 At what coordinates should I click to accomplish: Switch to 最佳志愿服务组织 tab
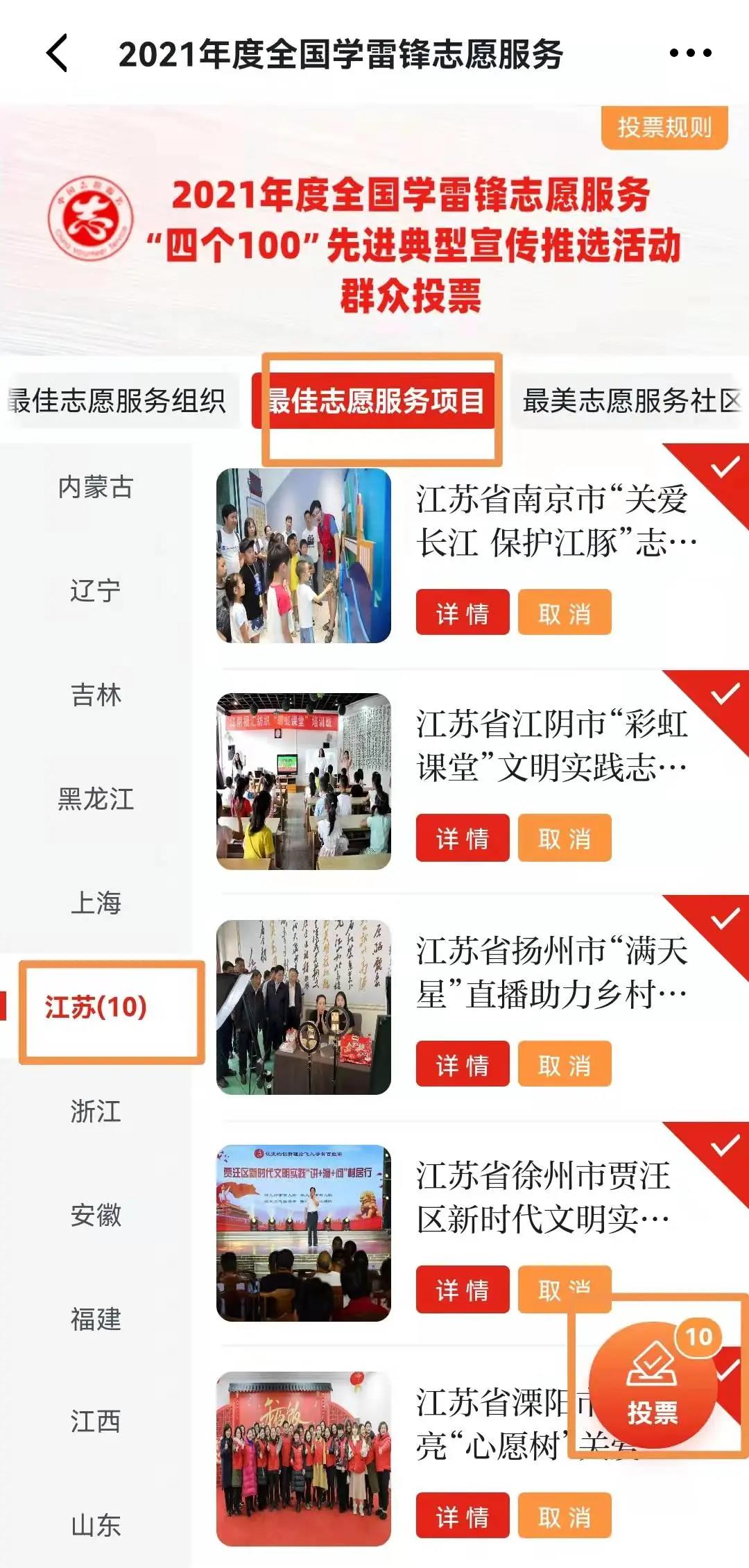click(x=119, y=400)
